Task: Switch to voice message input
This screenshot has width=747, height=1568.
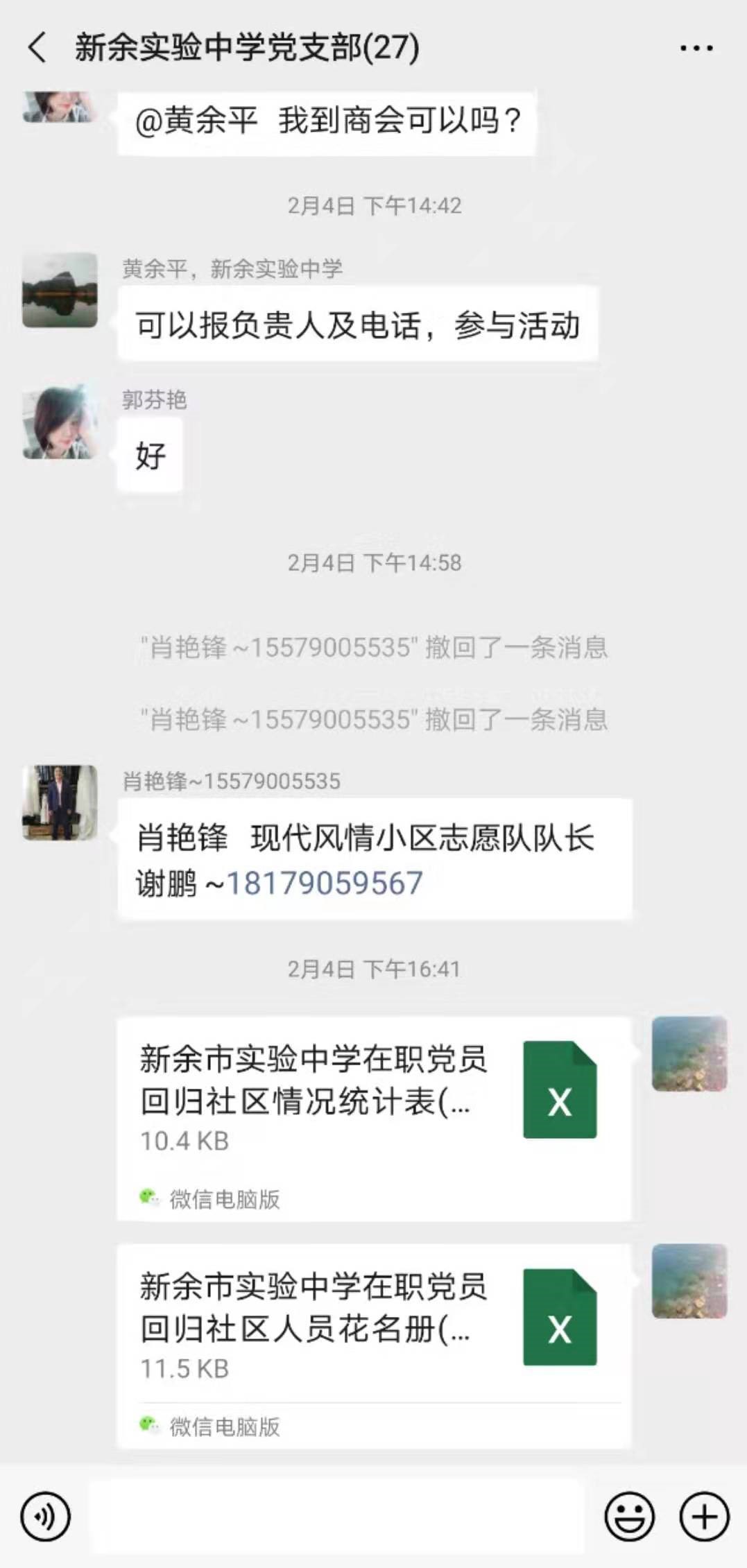Action: pyautogui.click(x=45, y=1517)
